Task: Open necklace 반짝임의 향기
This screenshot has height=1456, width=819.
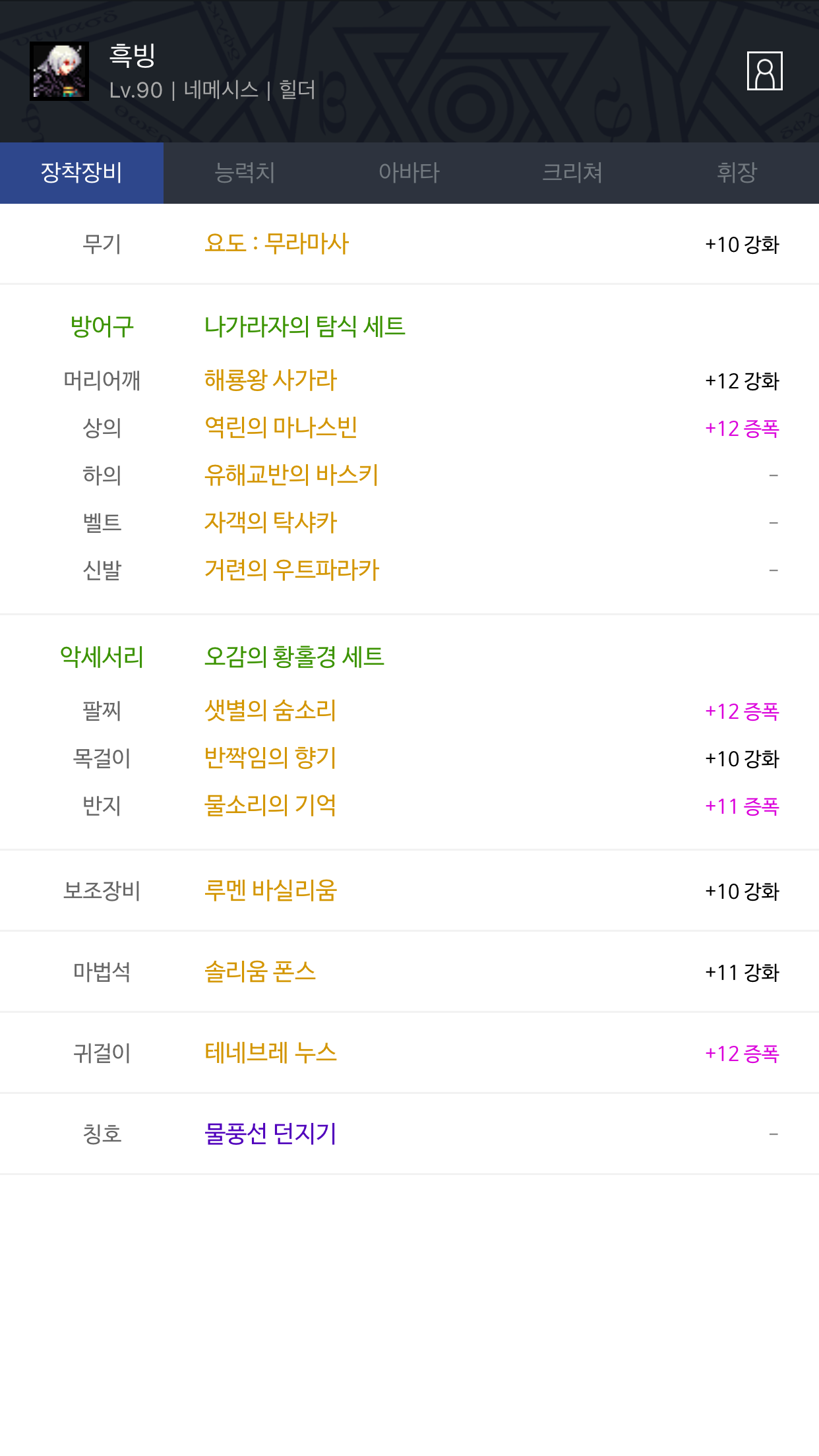Action: [270, 758]
